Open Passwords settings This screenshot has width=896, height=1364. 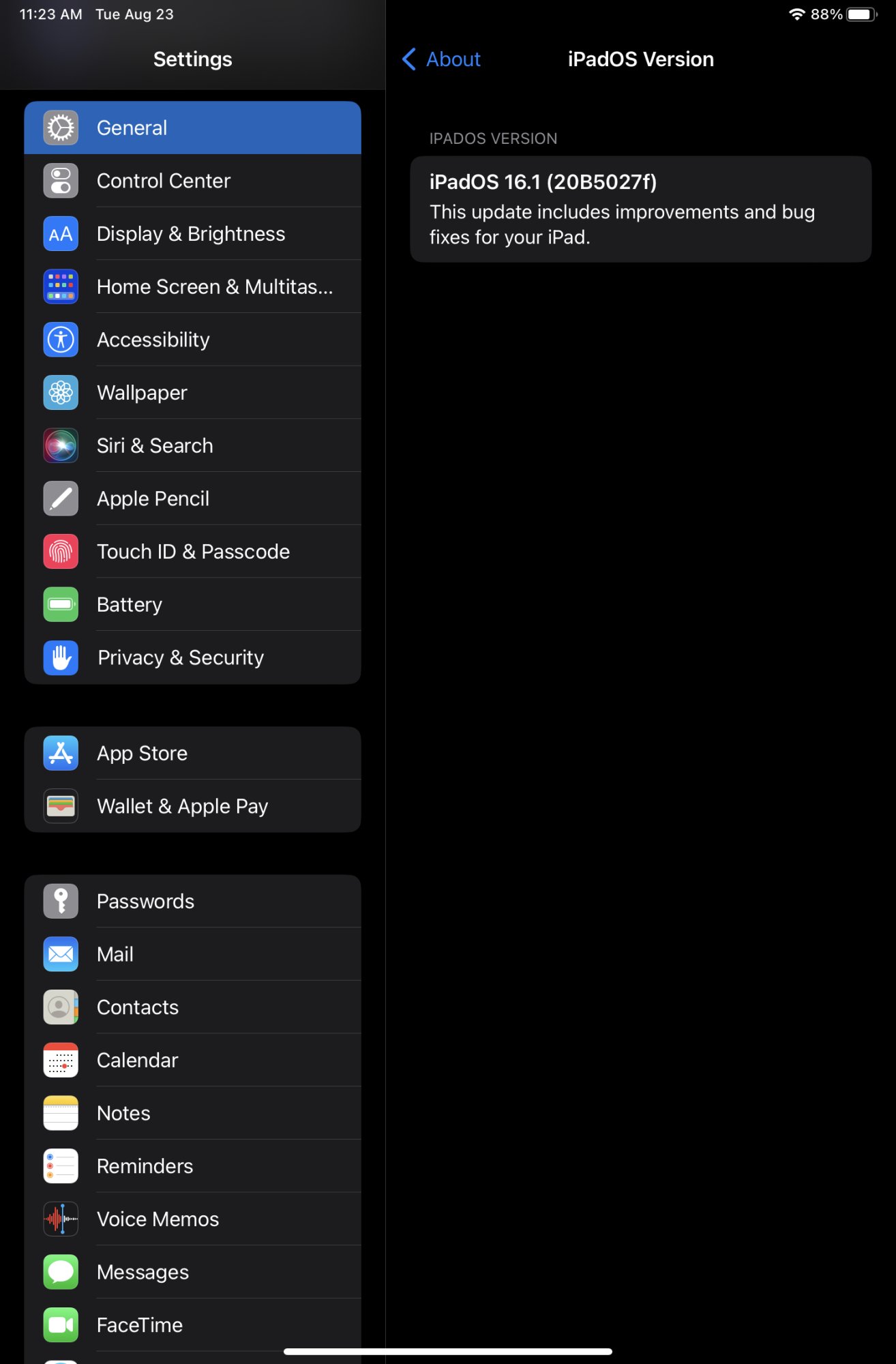(x=192, y=902)
